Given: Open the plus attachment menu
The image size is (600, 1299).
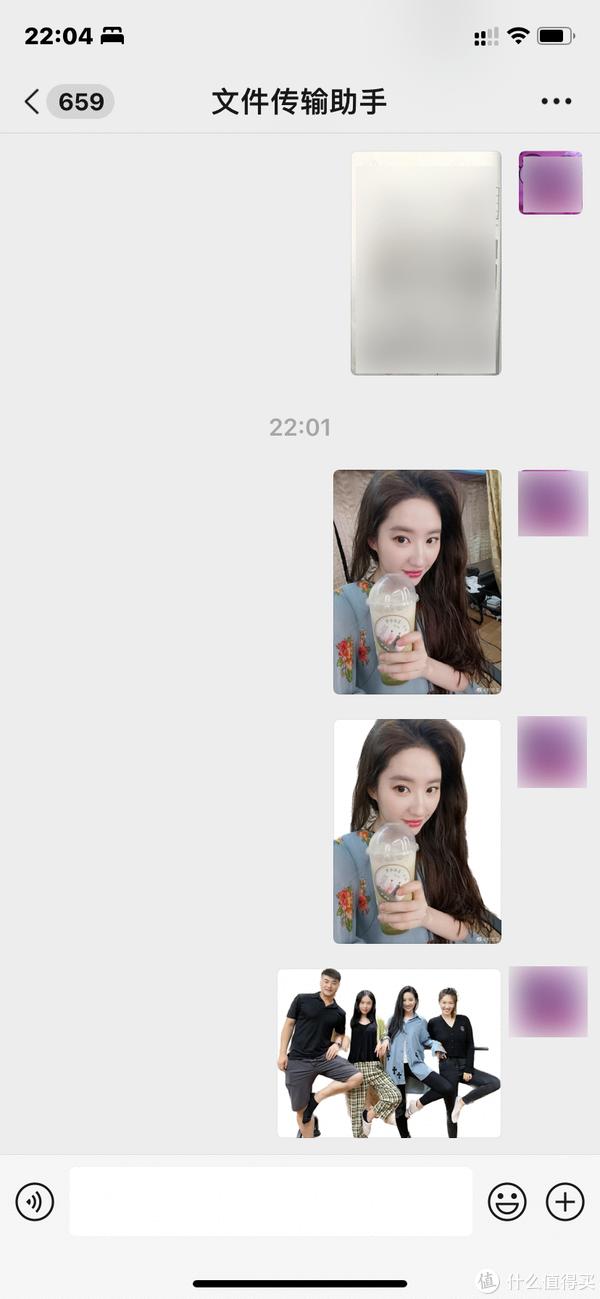Looking at the screenshot, I should click(x=565, y=1201).
